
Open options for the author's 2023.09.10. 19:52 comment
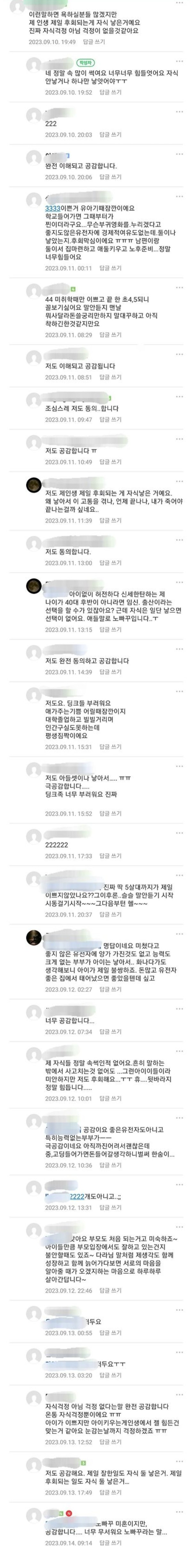(x=179, y=61)
